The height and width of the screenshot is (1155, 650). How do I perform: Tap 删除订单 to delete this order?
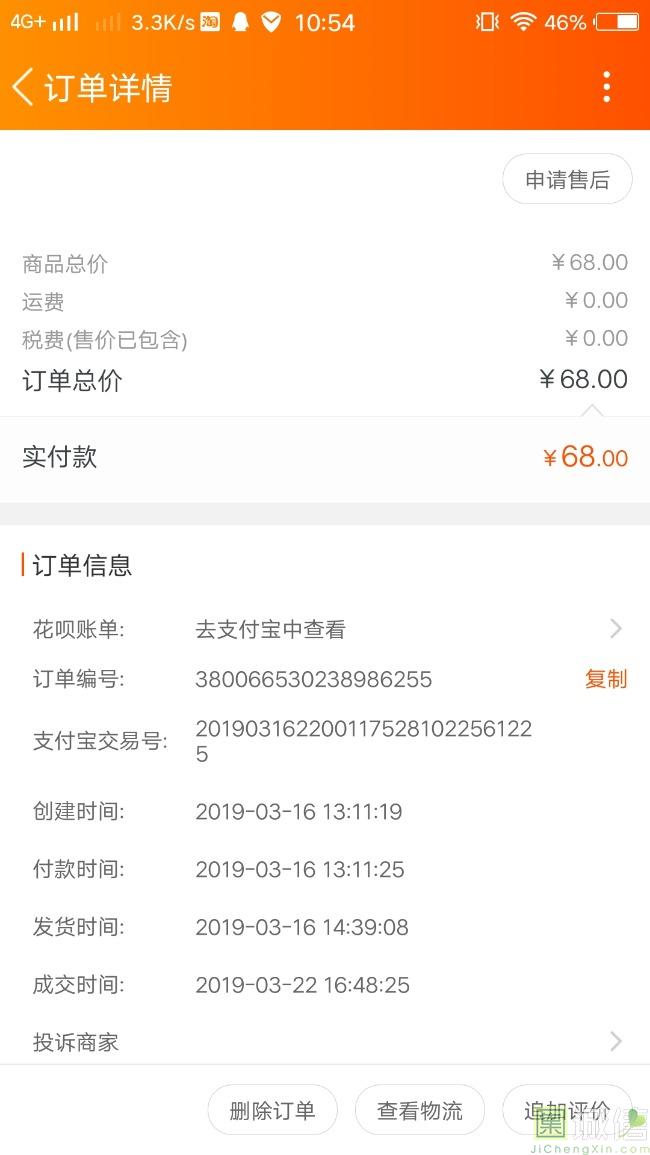click(x=272, y=1110)
